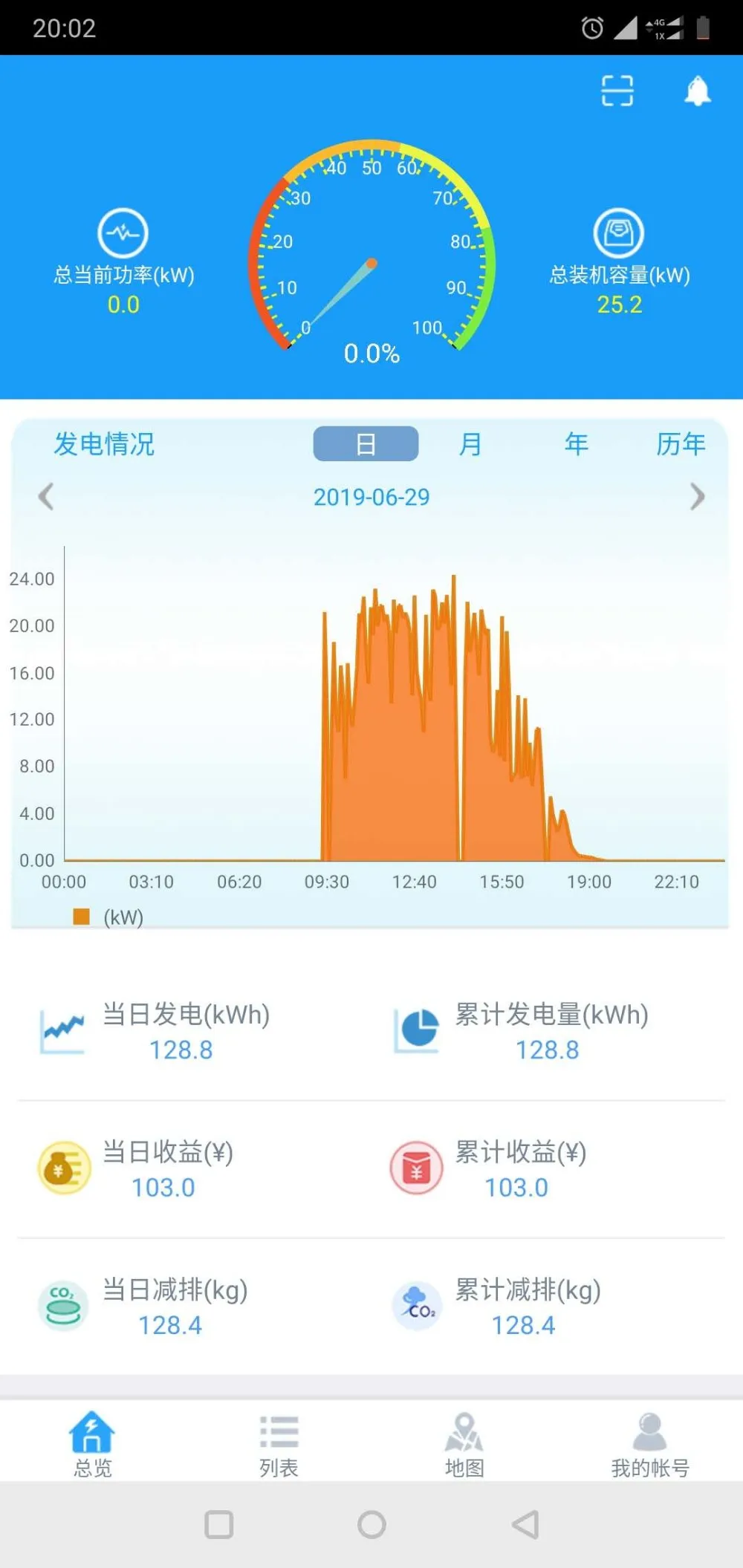Open the 总览 overview tab
The height and width of the screenshot is (1568, 743).
pos(92,1444)
